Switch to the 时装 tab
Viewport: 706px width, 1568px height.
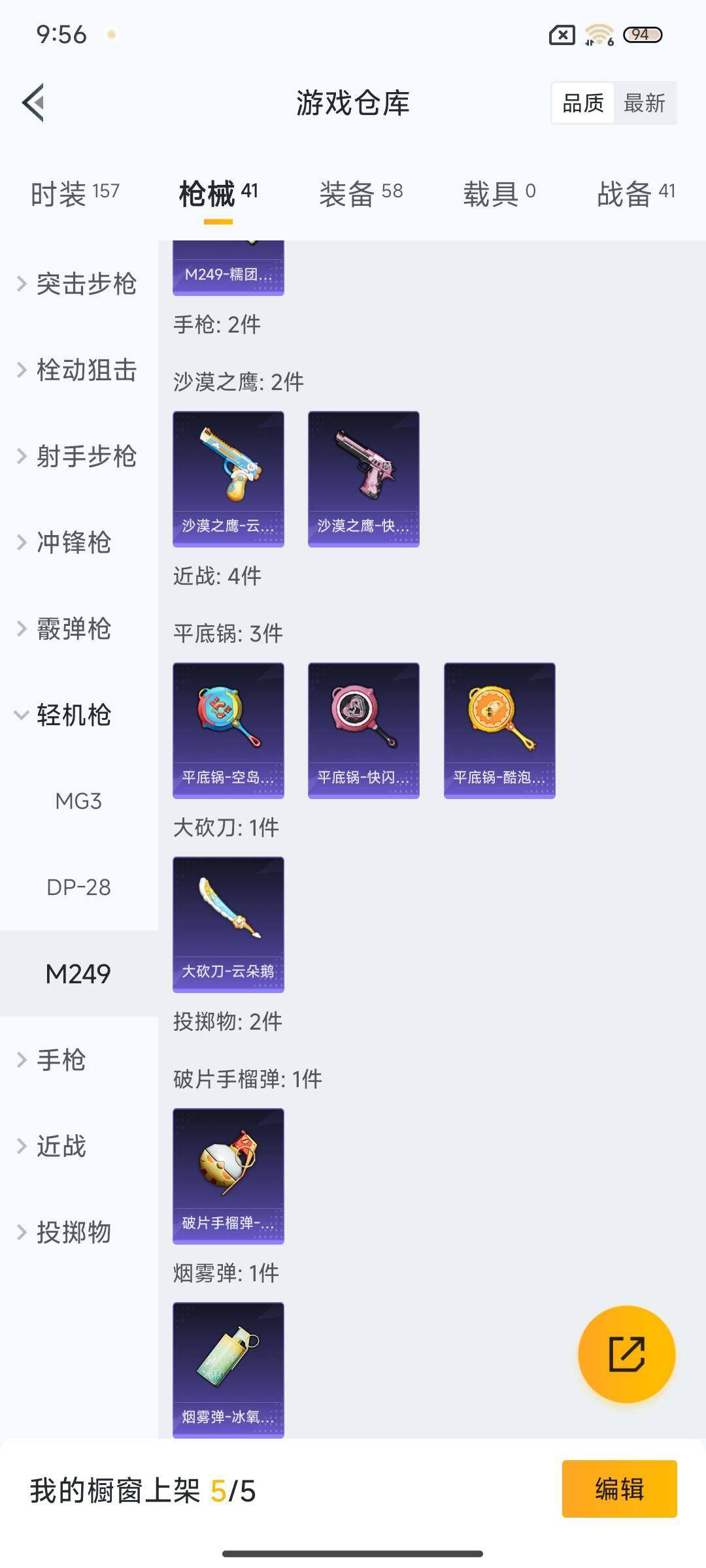(75, 193)
